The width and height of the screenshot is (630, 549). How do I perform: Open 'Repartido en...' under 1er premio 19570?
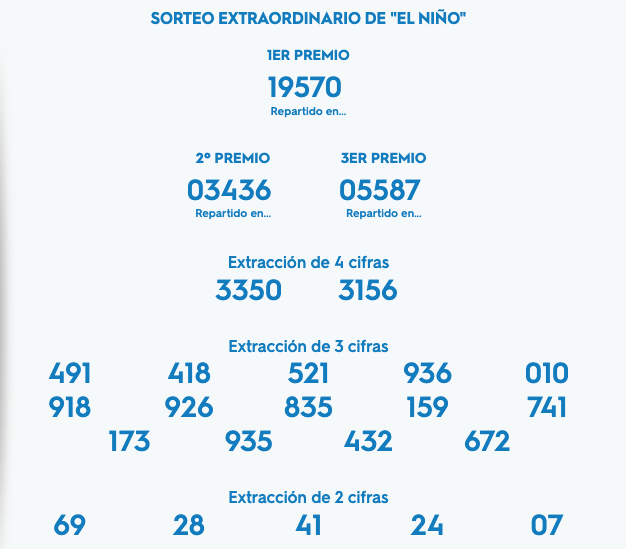coord(308,112)
